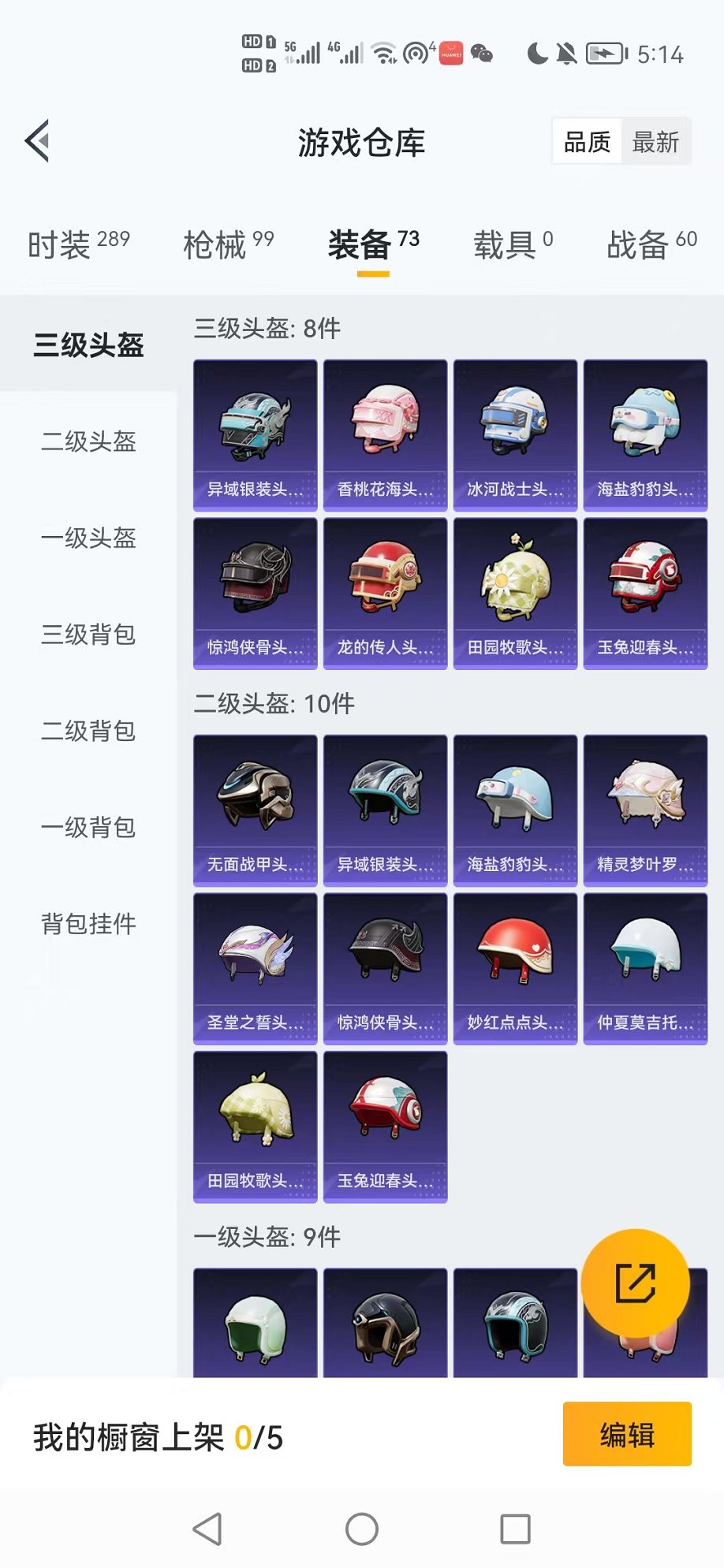The image size is (724, 1568).
Task: Switch sorting to 最新
Action: tap(659, 142)
